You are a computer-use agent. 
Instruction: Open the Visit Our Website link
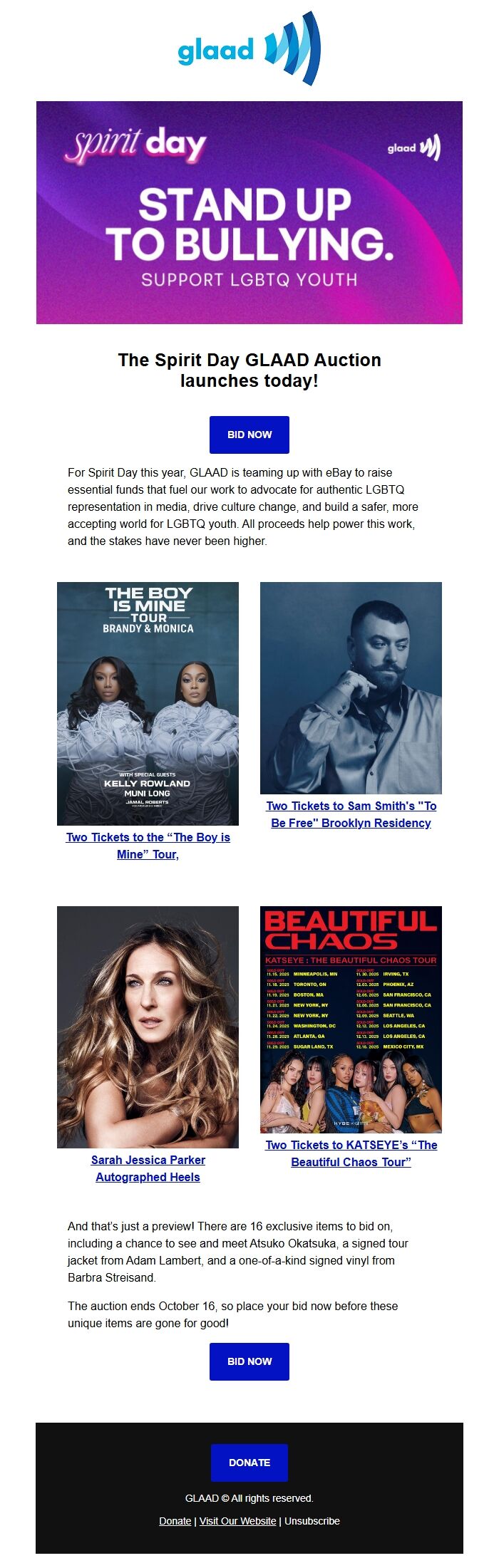237,1521
